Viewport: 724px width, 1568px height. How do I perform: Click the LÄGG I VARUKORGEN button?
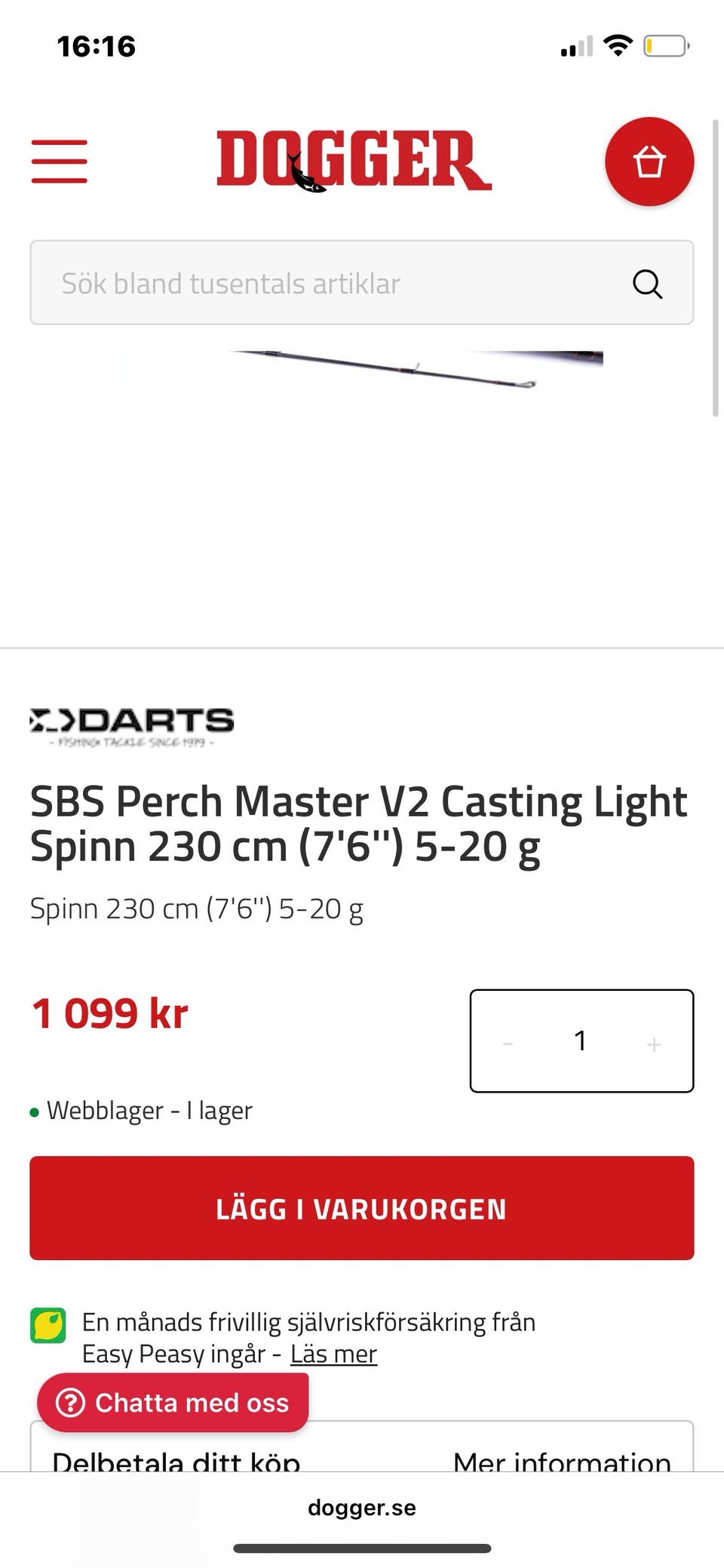tap(361, 1208)
